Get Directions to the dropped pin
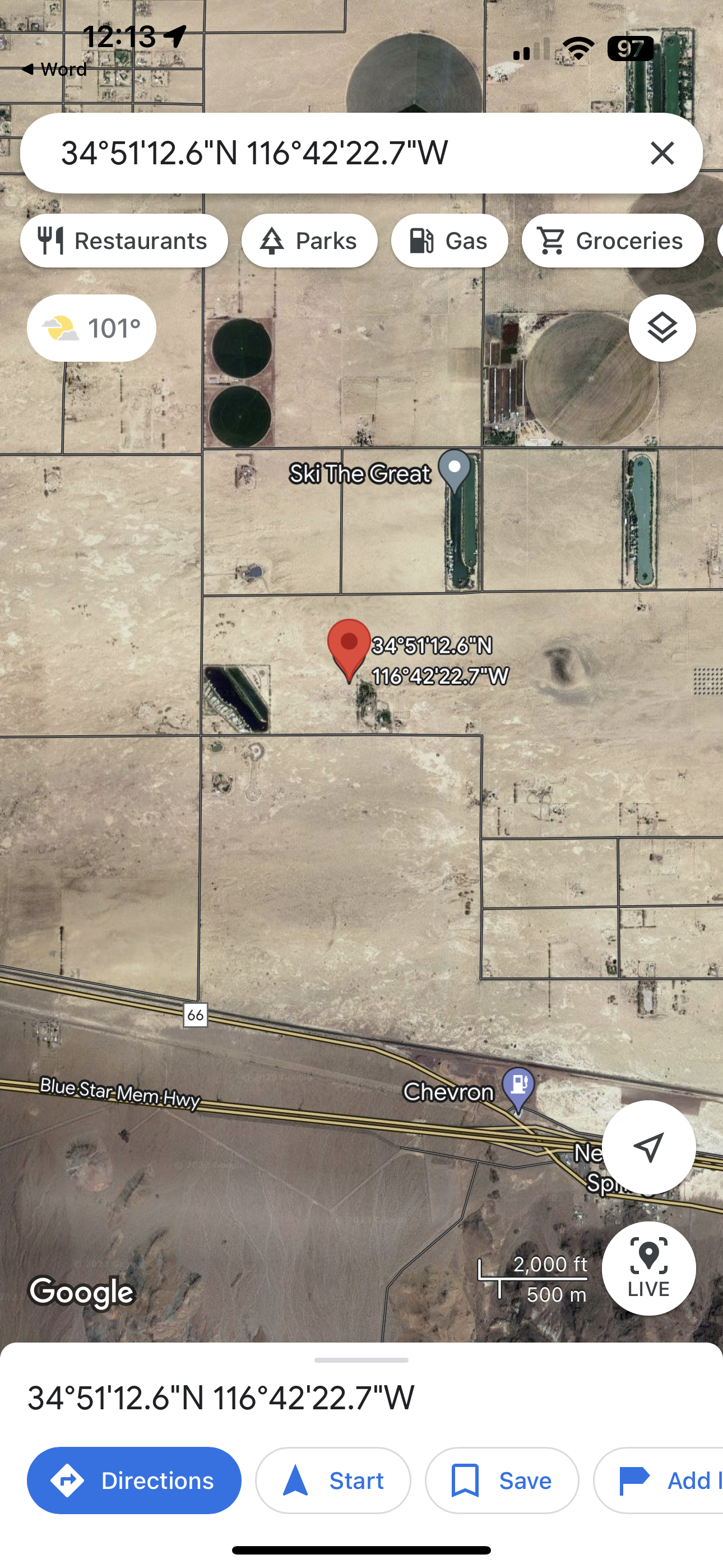Image resolution: width=723 pixels, height=1568 pixels. click(134, 1480)
